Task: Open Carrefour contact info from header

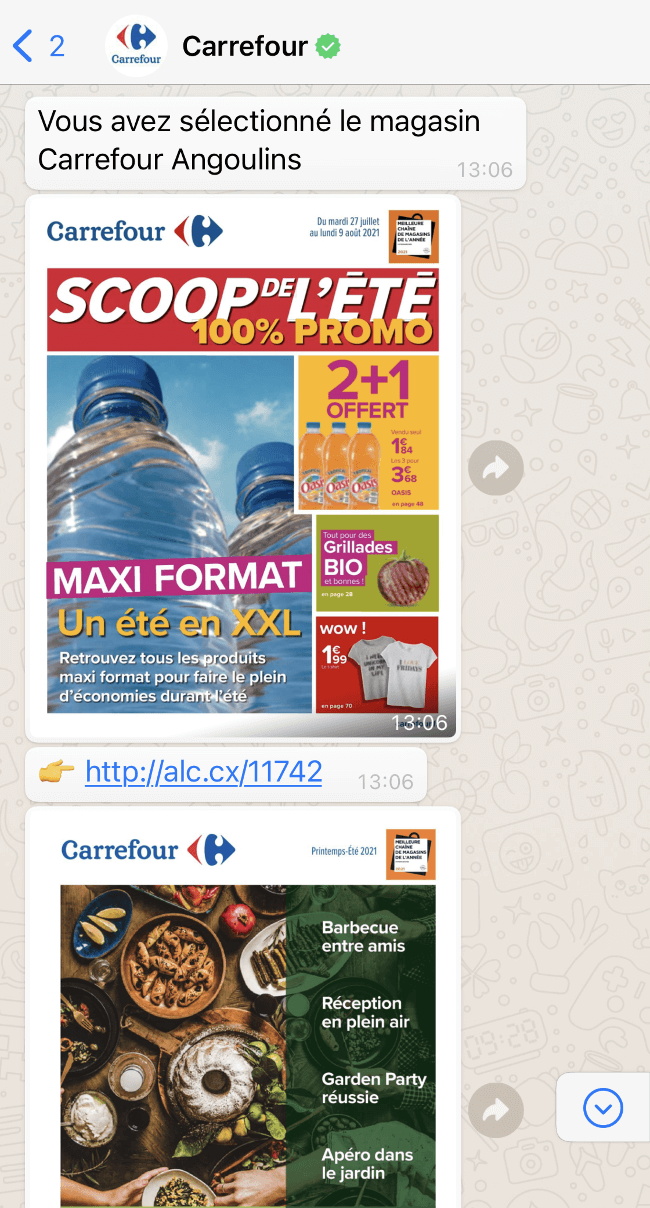Action: 245,46
